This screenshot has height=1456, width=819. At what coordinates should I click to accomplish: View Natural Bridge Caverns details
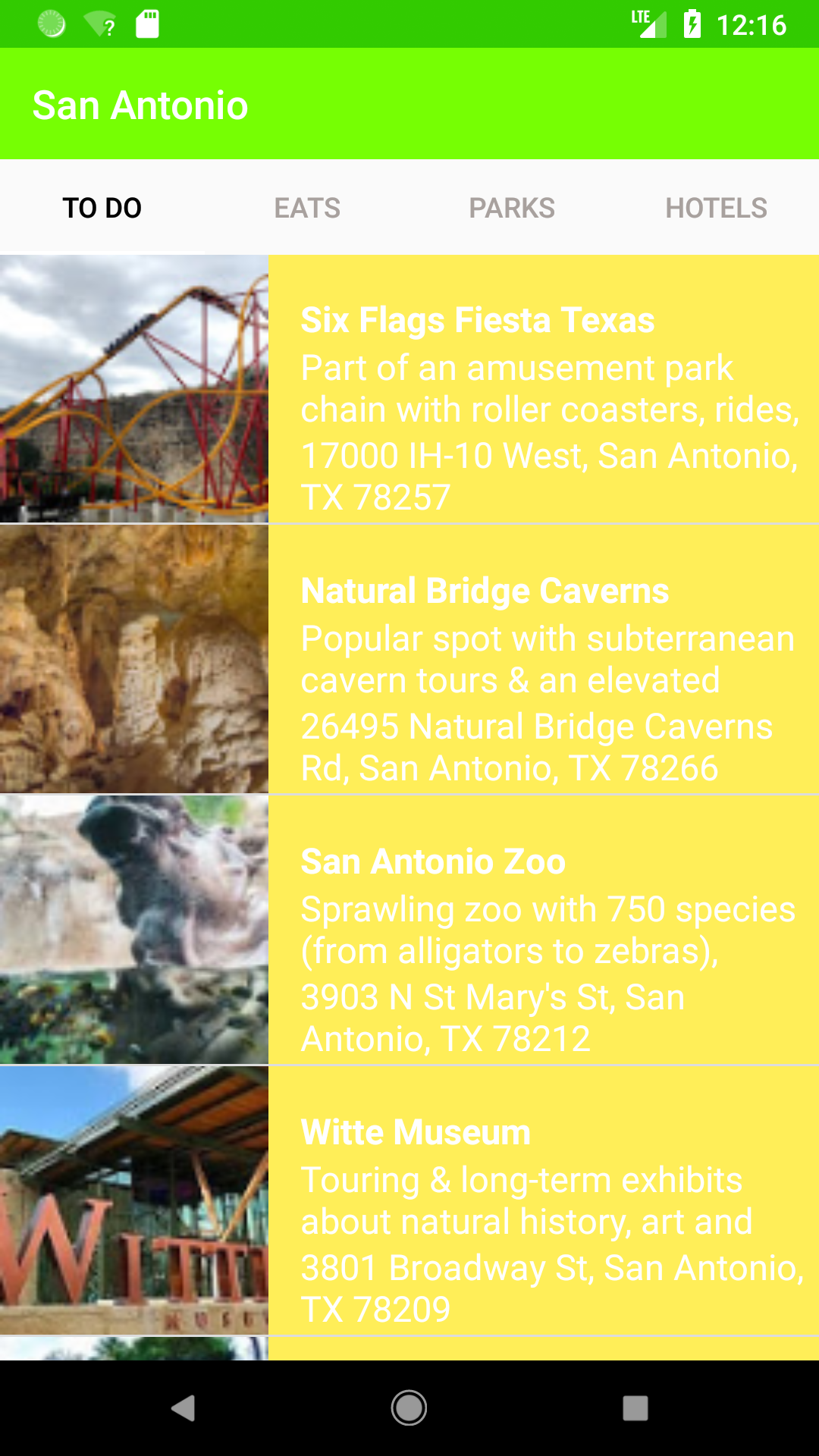485,591
